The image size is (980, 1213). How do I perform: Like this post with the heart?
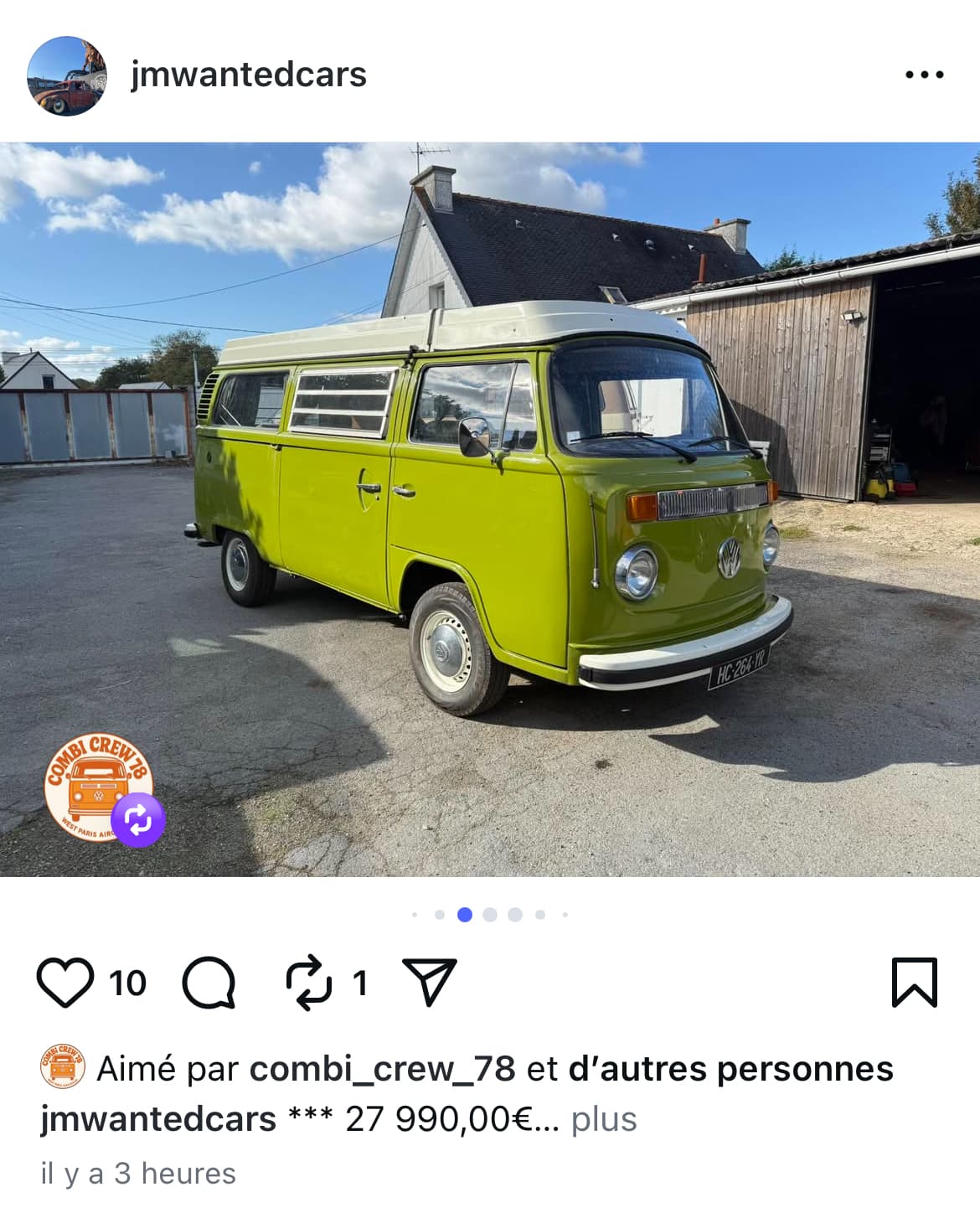click(x=65, y=983)
